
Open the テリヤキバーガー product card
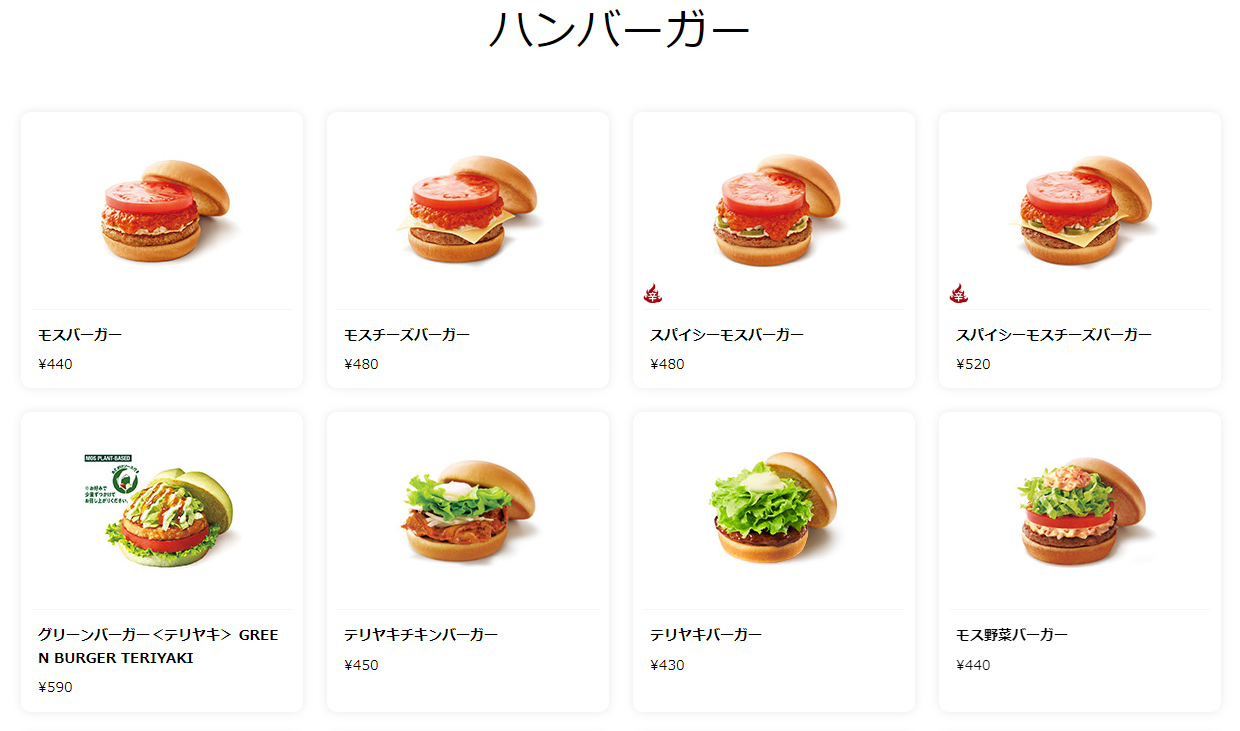[773, 560]
